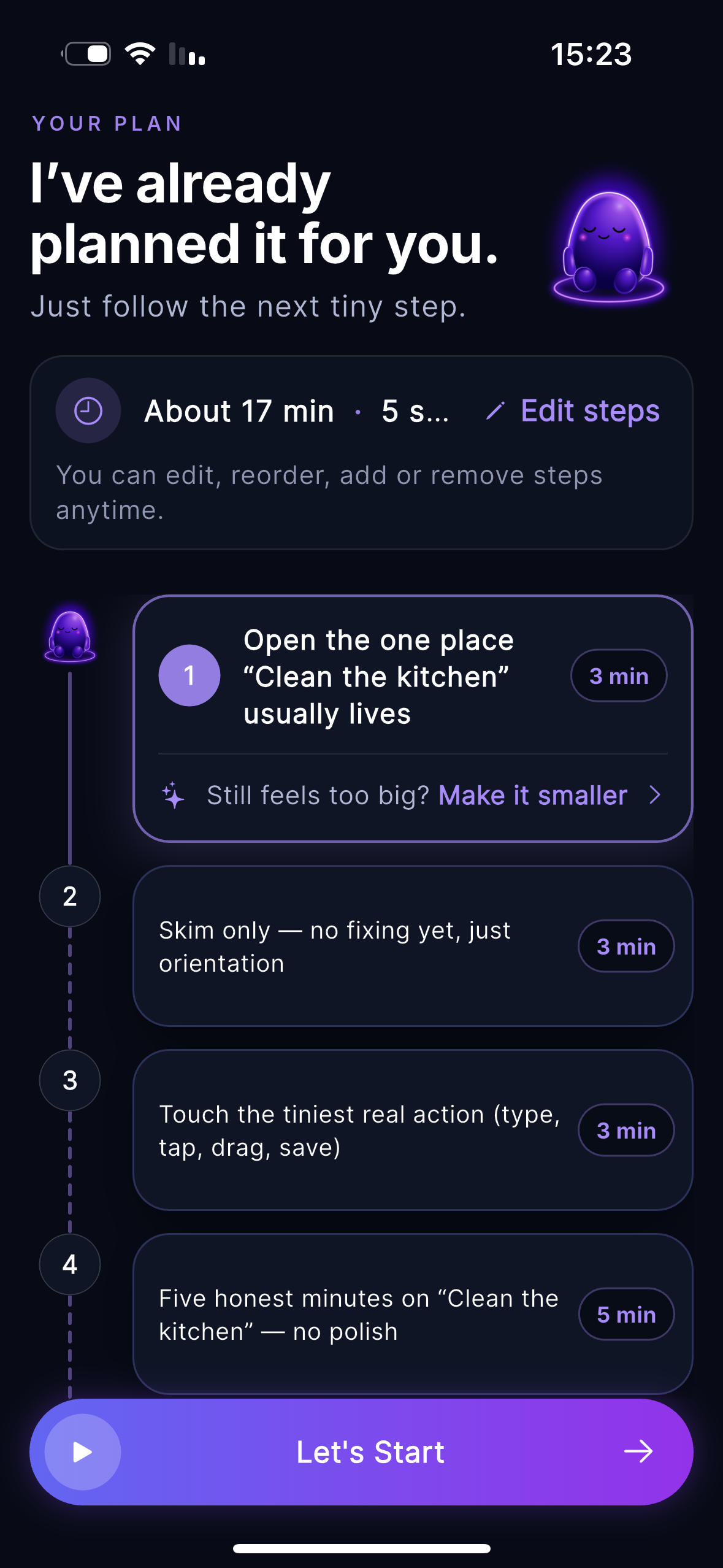Tap Make it smaller on step 1
The height and width of the screenshot is (1568, 723).
tap(533, 795)
